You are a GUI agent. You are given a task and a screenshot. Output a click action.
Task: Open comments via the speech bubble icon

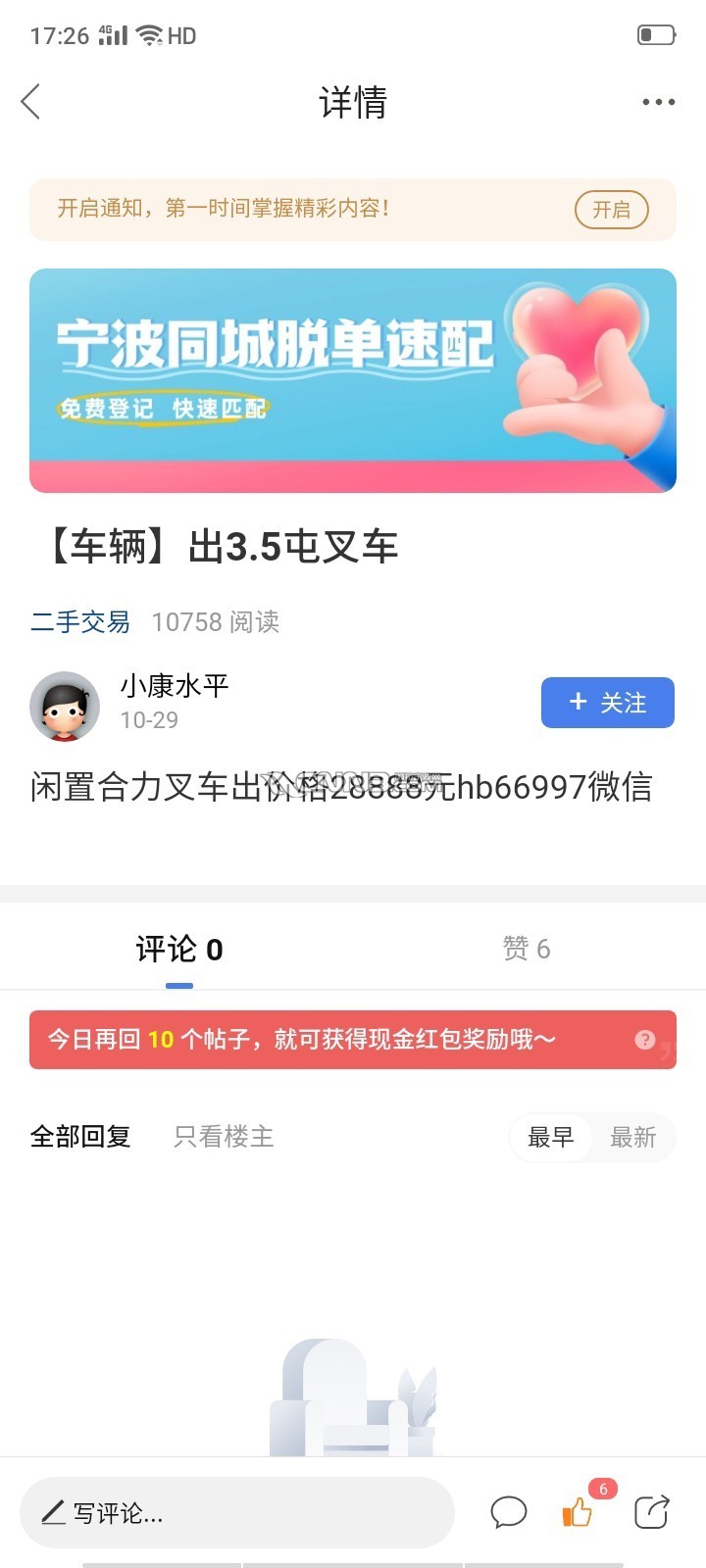pyautogui.click(x=509, y=1513)
